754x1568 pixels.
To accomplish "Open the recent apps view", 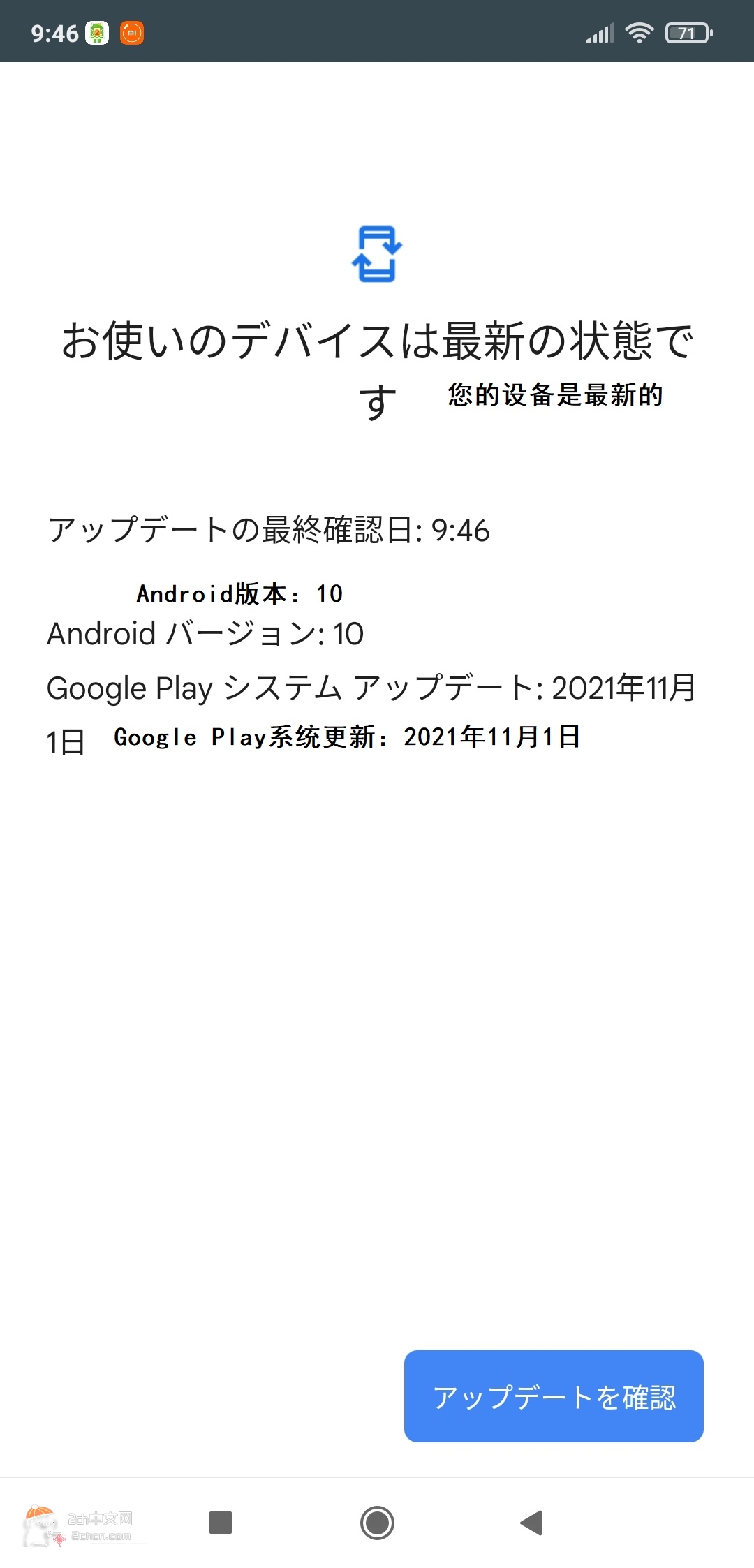I will (221, 1523).
